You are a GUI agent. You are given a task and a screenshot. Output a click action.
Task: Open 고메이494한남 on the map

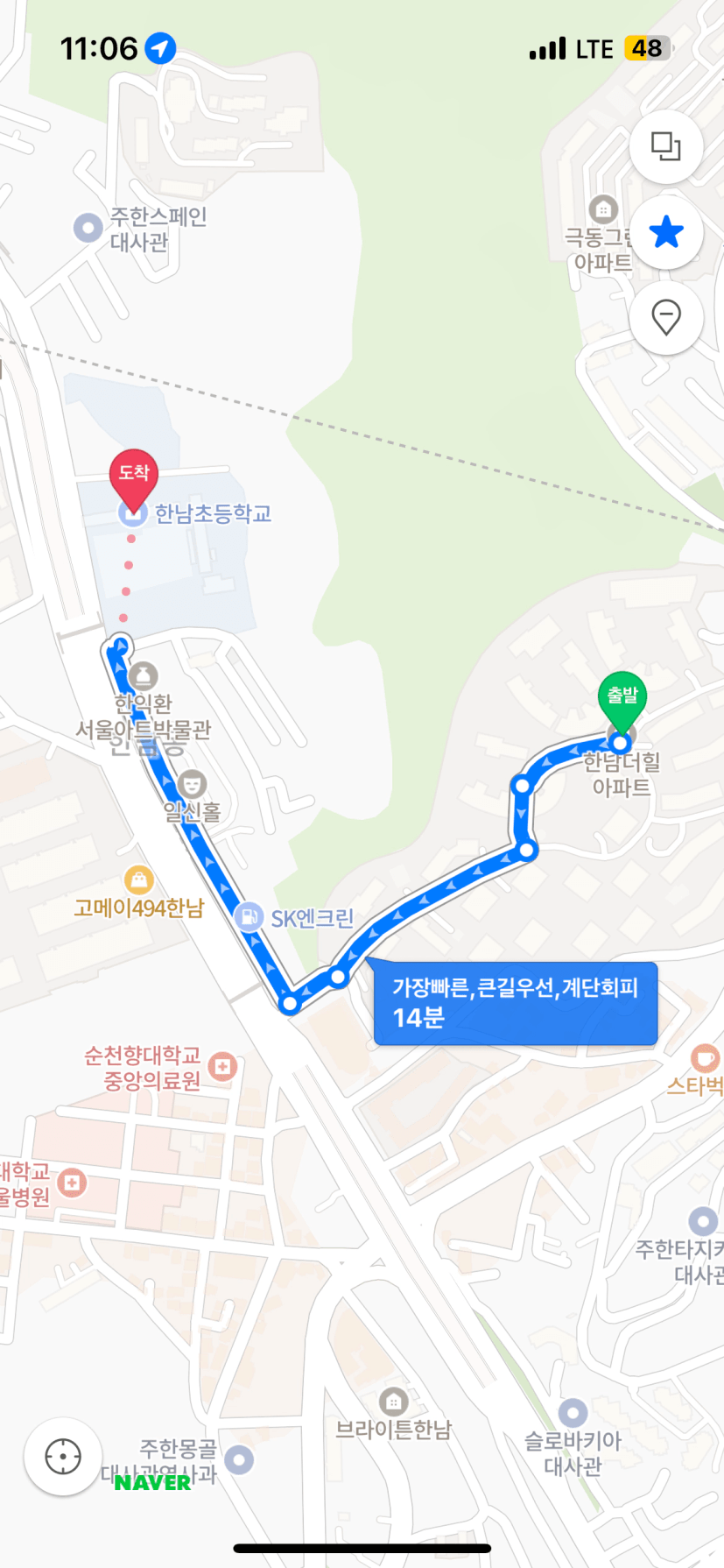click(138, 893)
